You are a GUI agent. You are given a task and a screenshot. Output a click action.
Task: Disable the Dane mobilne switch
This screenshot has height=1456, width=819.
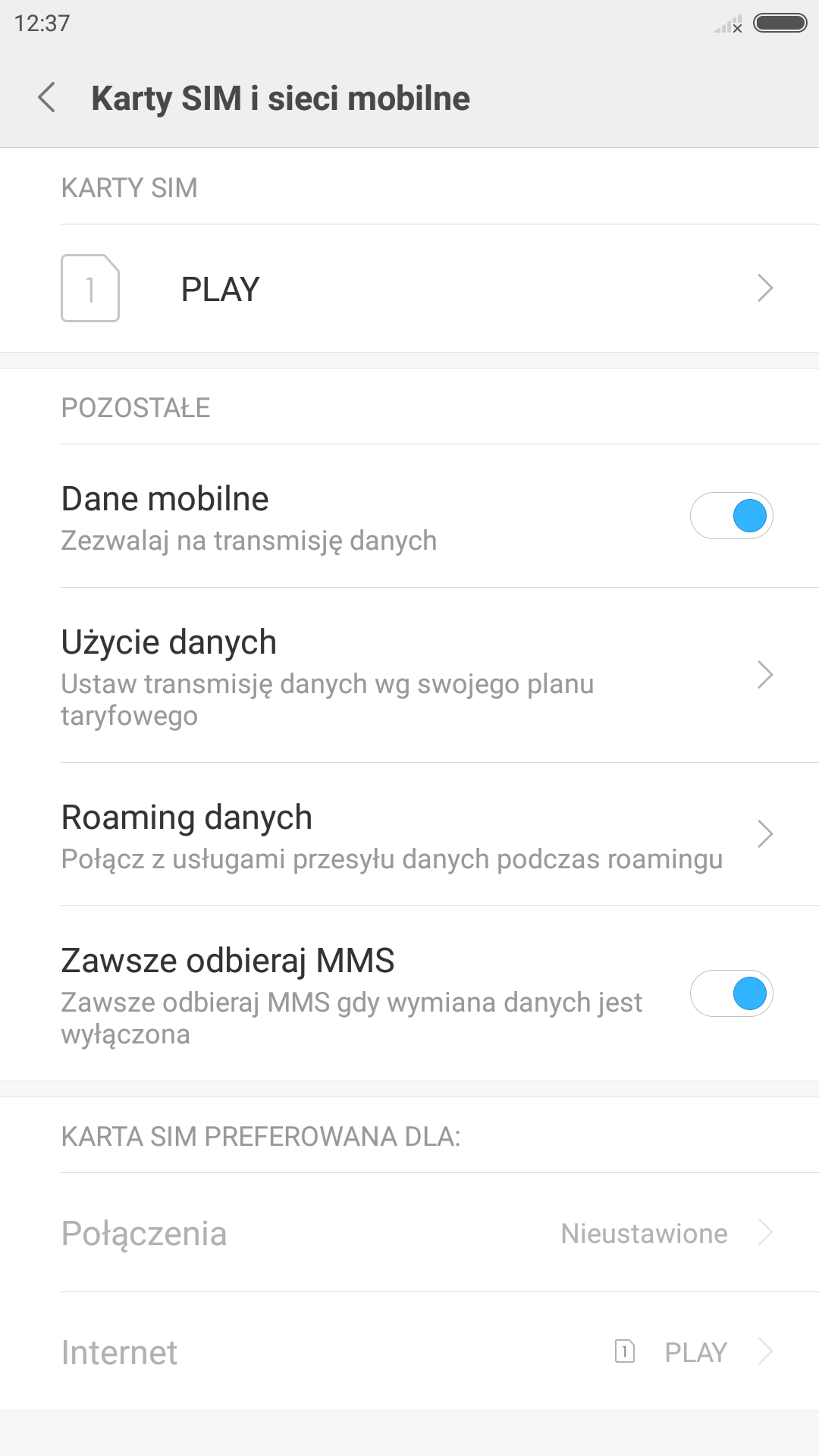point(731,516)
